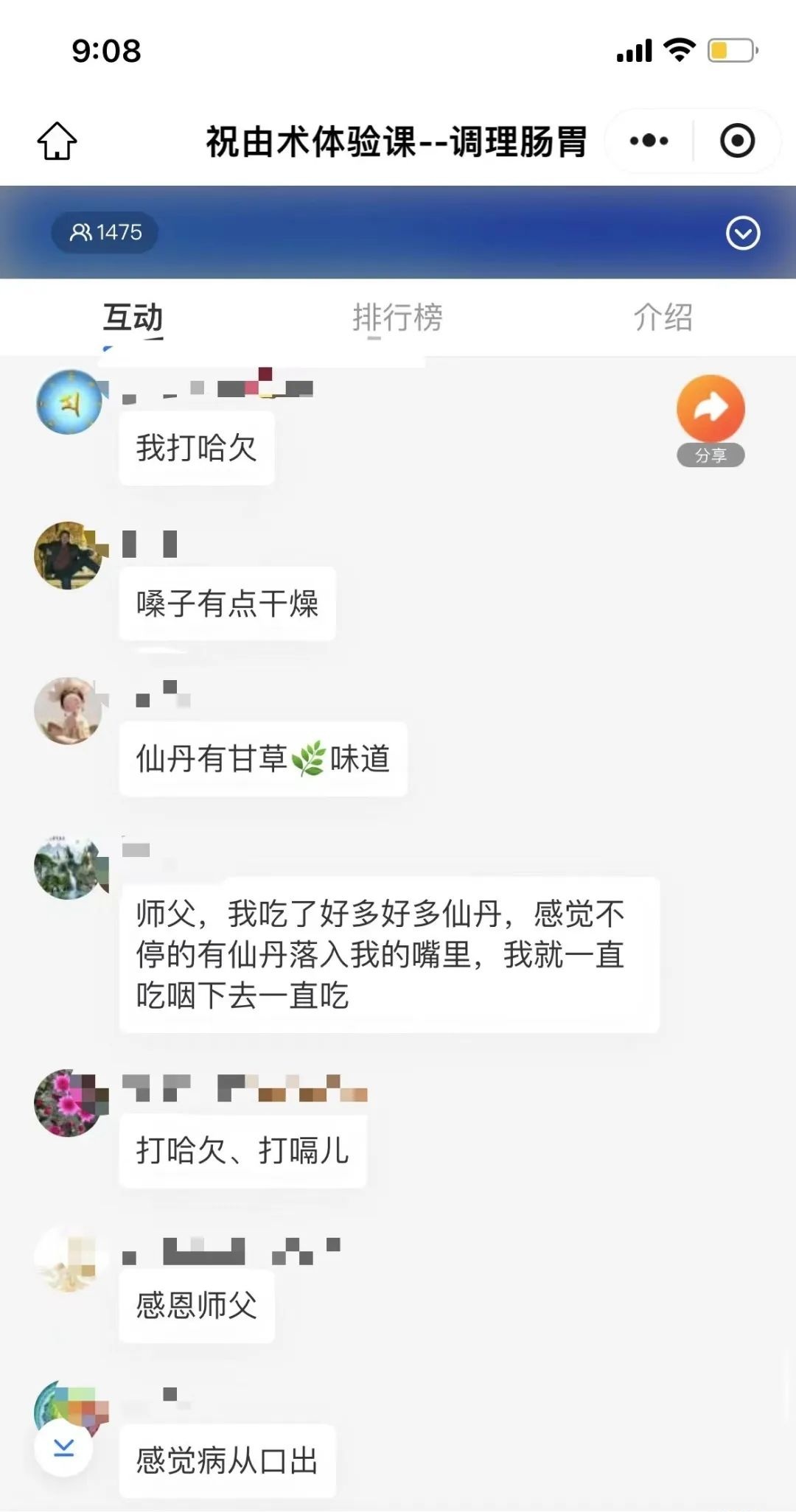The height and width of the screenshot is (1512, 796).
Task: Switch to the 排行榜 tab
Action: point(397,318)
